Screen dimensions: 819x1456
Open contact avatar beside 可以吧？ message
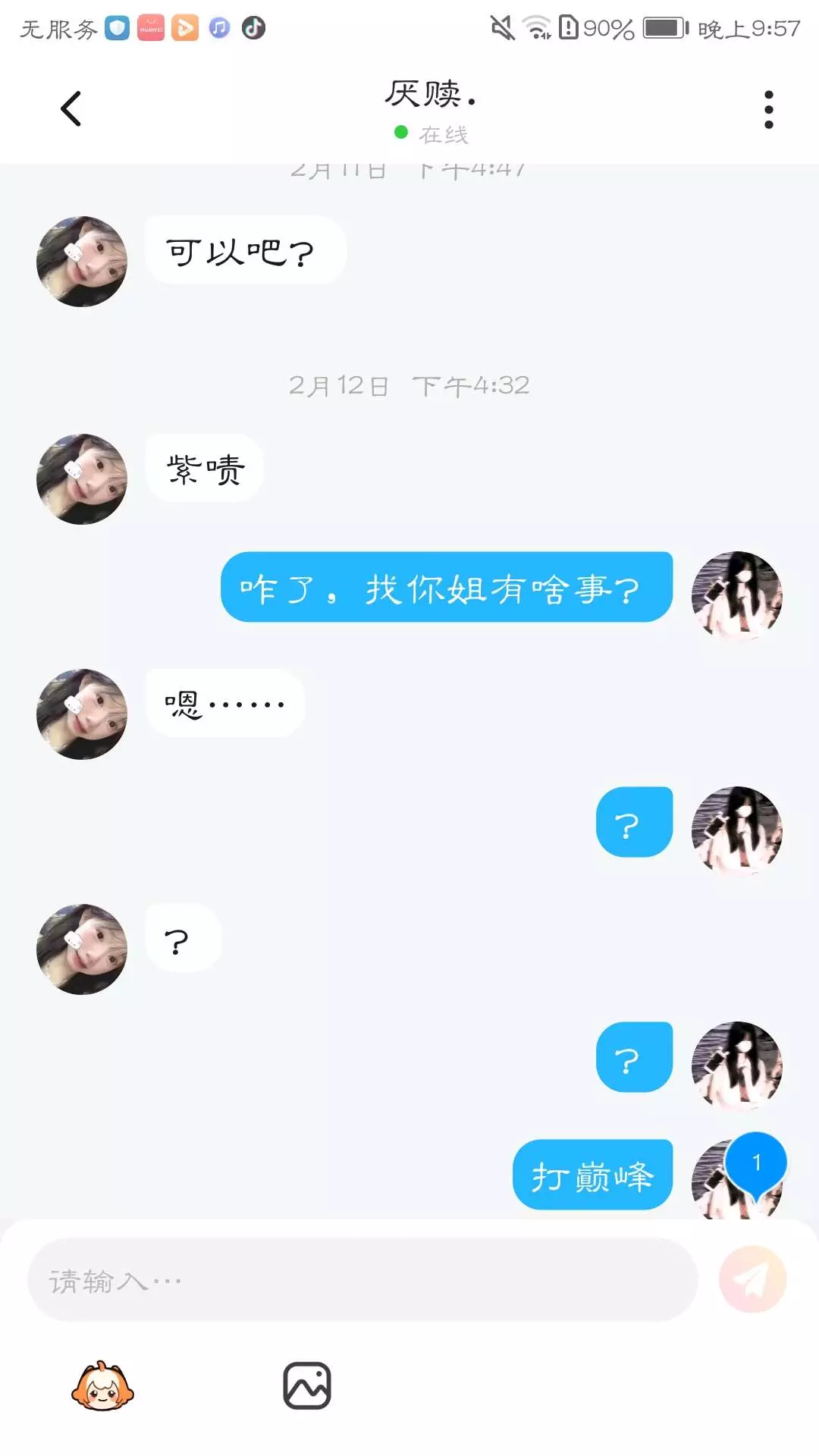point(82,262)
